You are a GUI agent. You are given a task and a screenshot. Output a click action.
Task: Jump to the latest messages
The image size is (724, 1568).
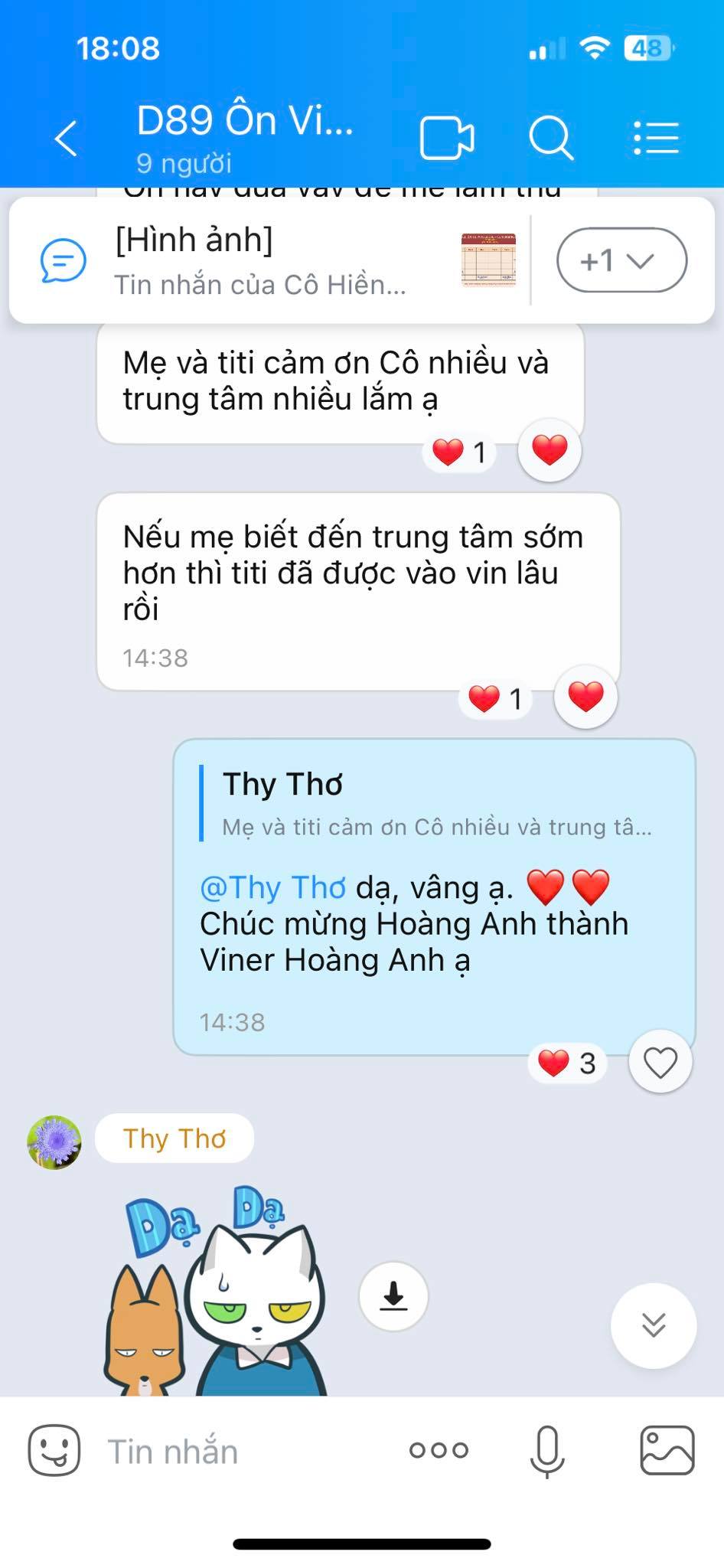pyautogui.click(x=653, y=1325)
